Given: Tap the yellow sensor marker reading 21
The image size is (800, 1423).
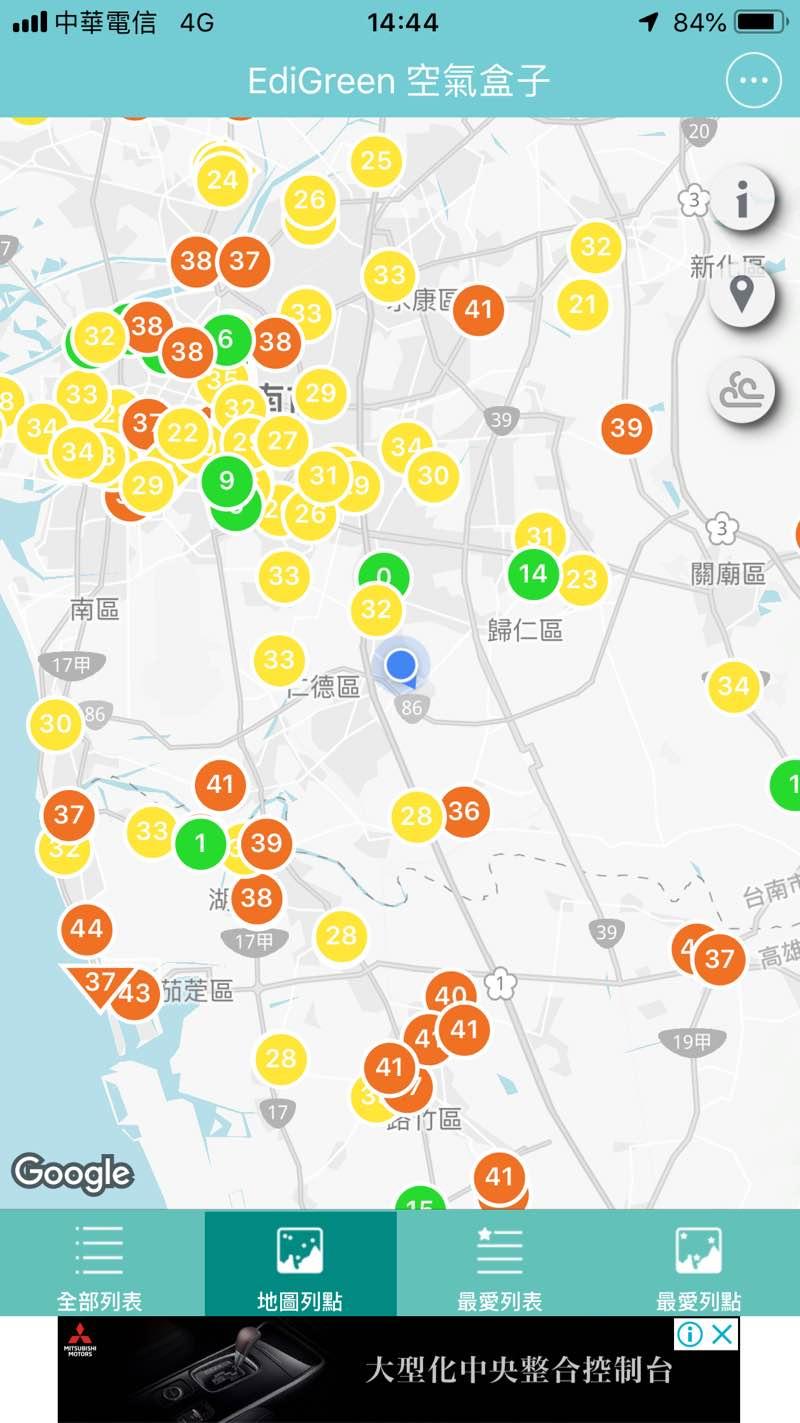Looking at the screenshot, I should click(x=583, y=304).
